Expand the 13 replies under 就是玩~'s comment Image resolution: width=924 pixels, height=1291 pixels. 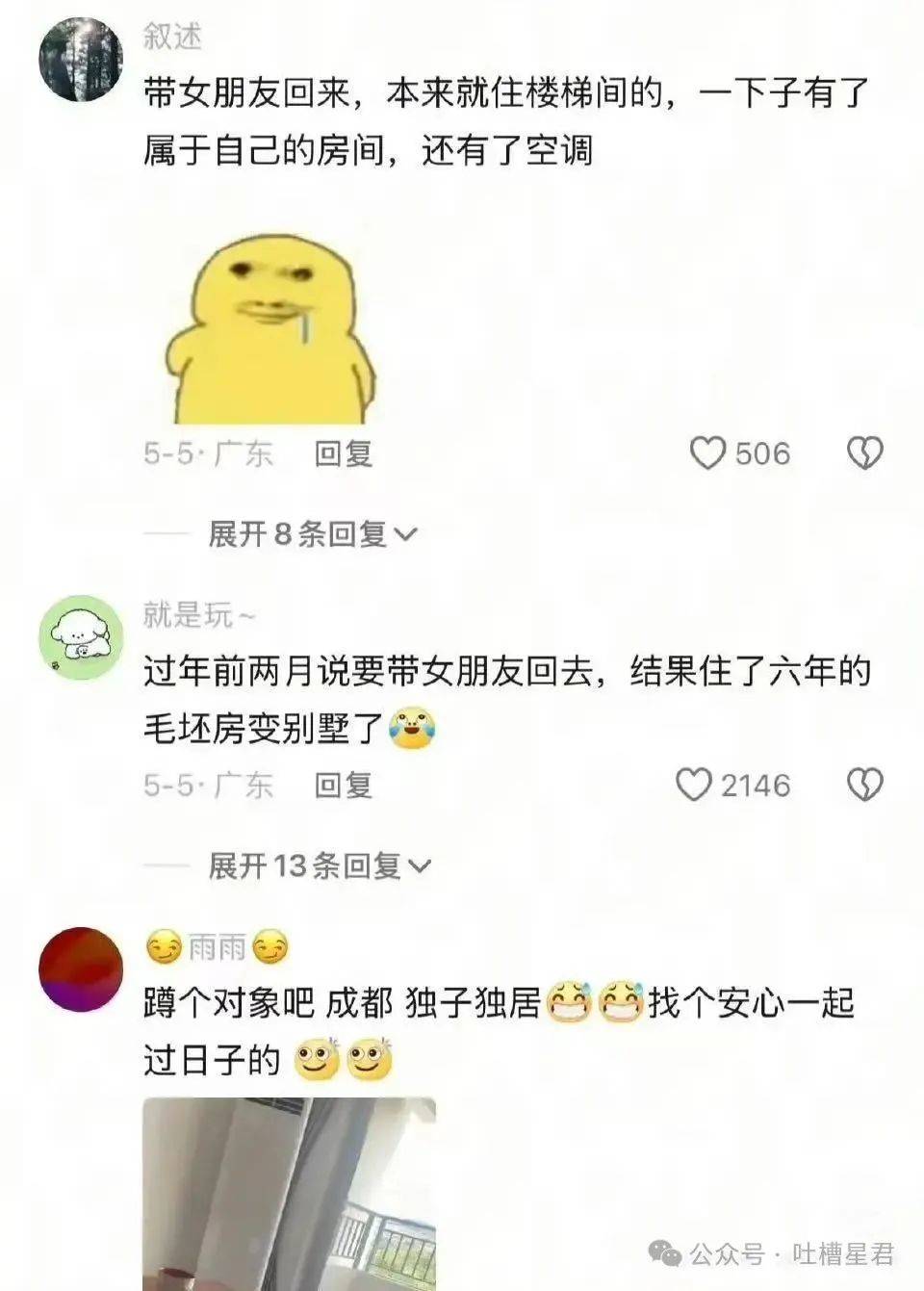click(x=320, y=865)
